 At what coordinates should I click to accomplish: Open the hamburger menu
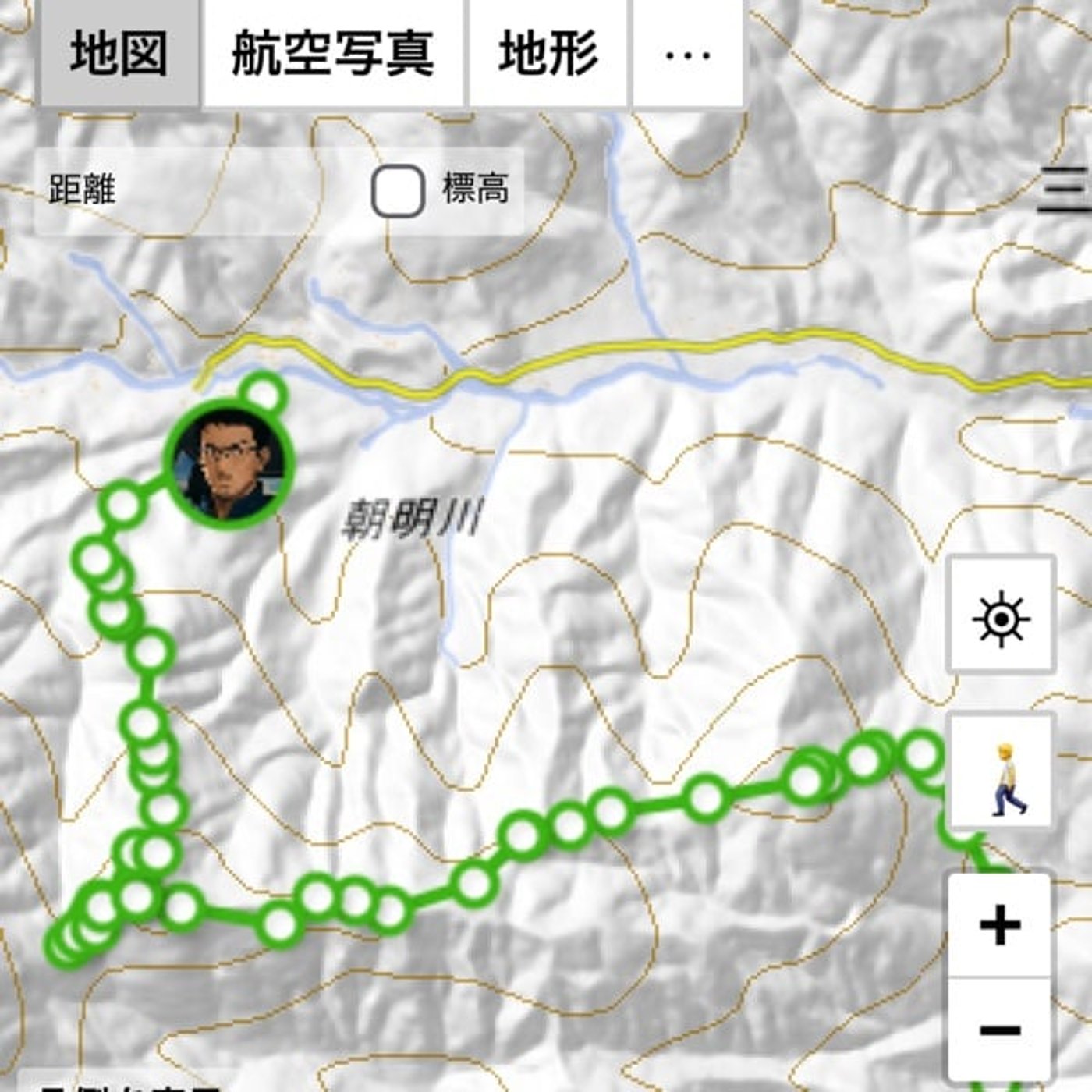coord(1064,190)
